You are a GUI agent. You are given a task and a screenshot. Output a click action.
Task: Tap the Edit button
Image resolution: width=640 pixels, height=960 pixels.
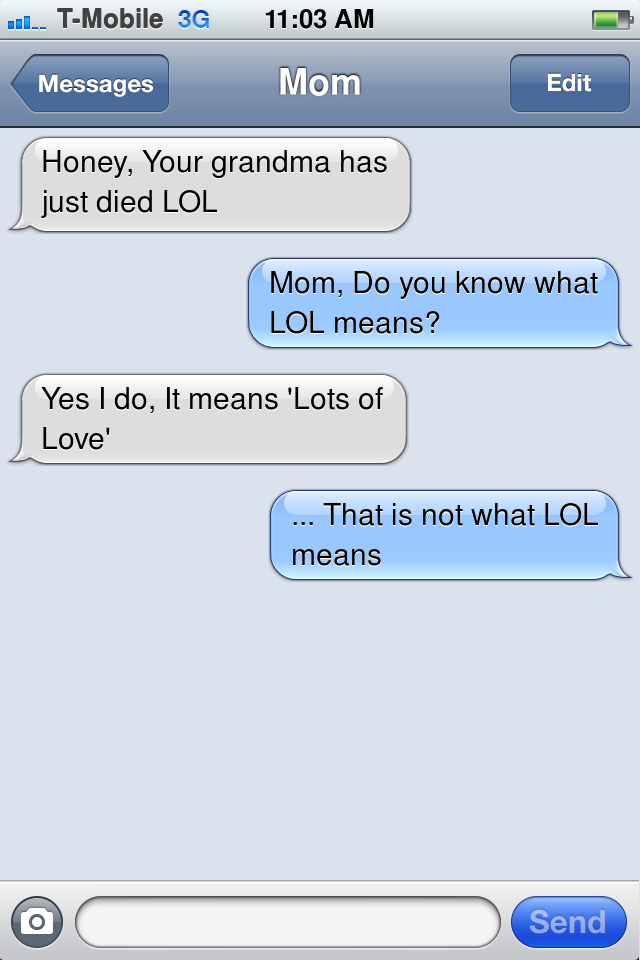click(568, 84)
